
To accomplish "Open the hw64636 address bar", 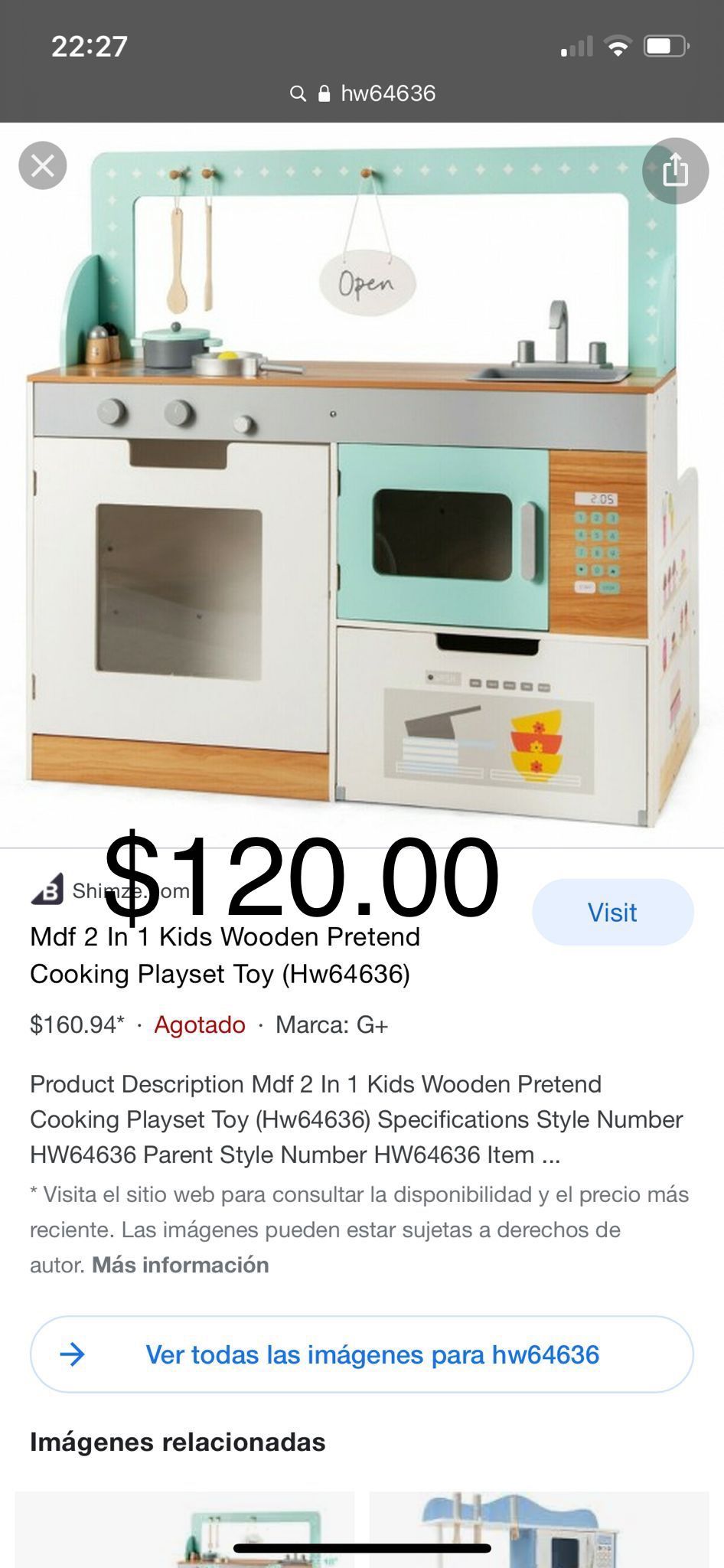I will pyautogui.click(x=363, y=93).
